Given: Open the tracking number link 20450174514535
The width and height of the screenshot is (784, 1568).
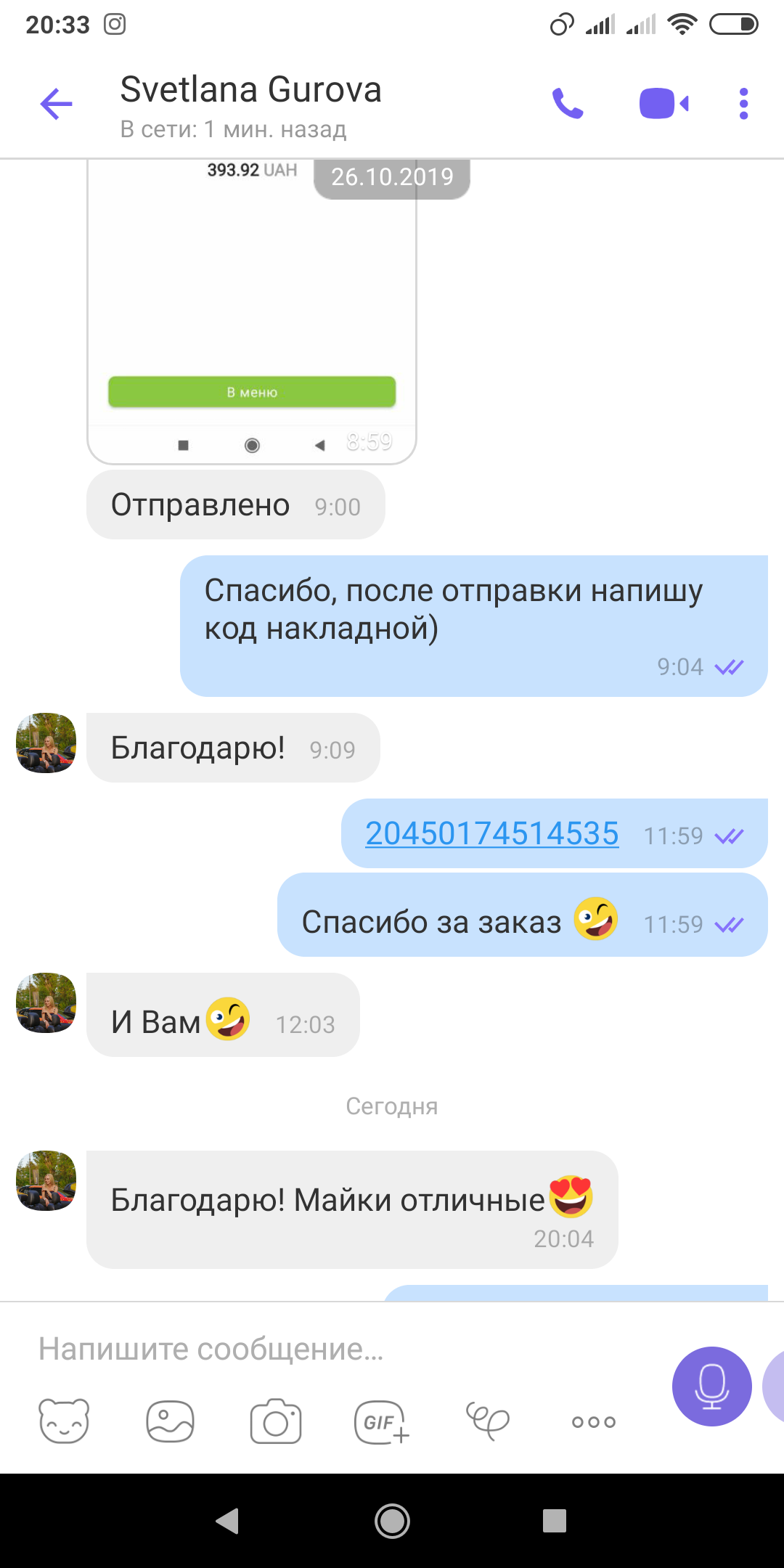Looking at the screenshot, I should (x=491, y=833).
